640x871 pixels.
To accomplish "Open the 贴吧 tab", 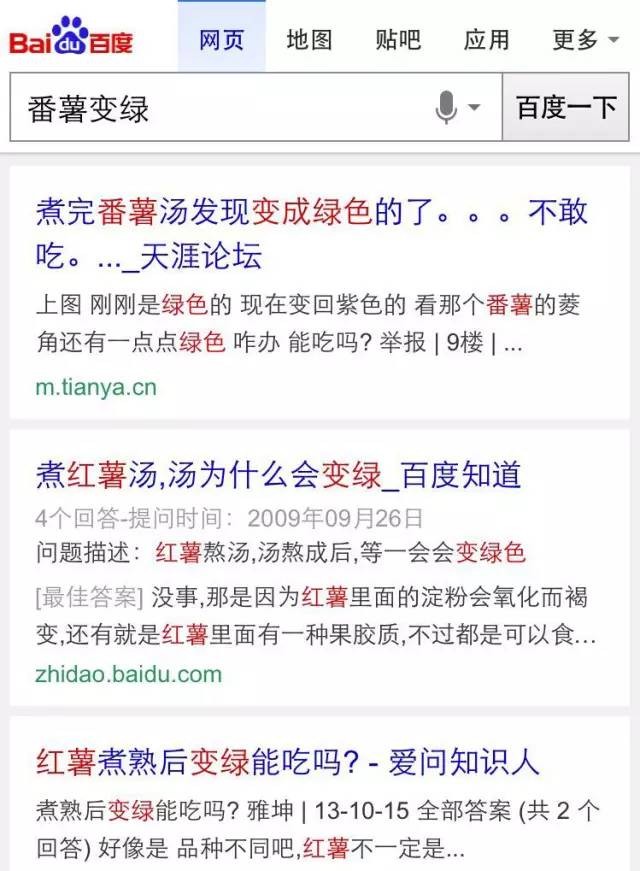I will point(398,40).
